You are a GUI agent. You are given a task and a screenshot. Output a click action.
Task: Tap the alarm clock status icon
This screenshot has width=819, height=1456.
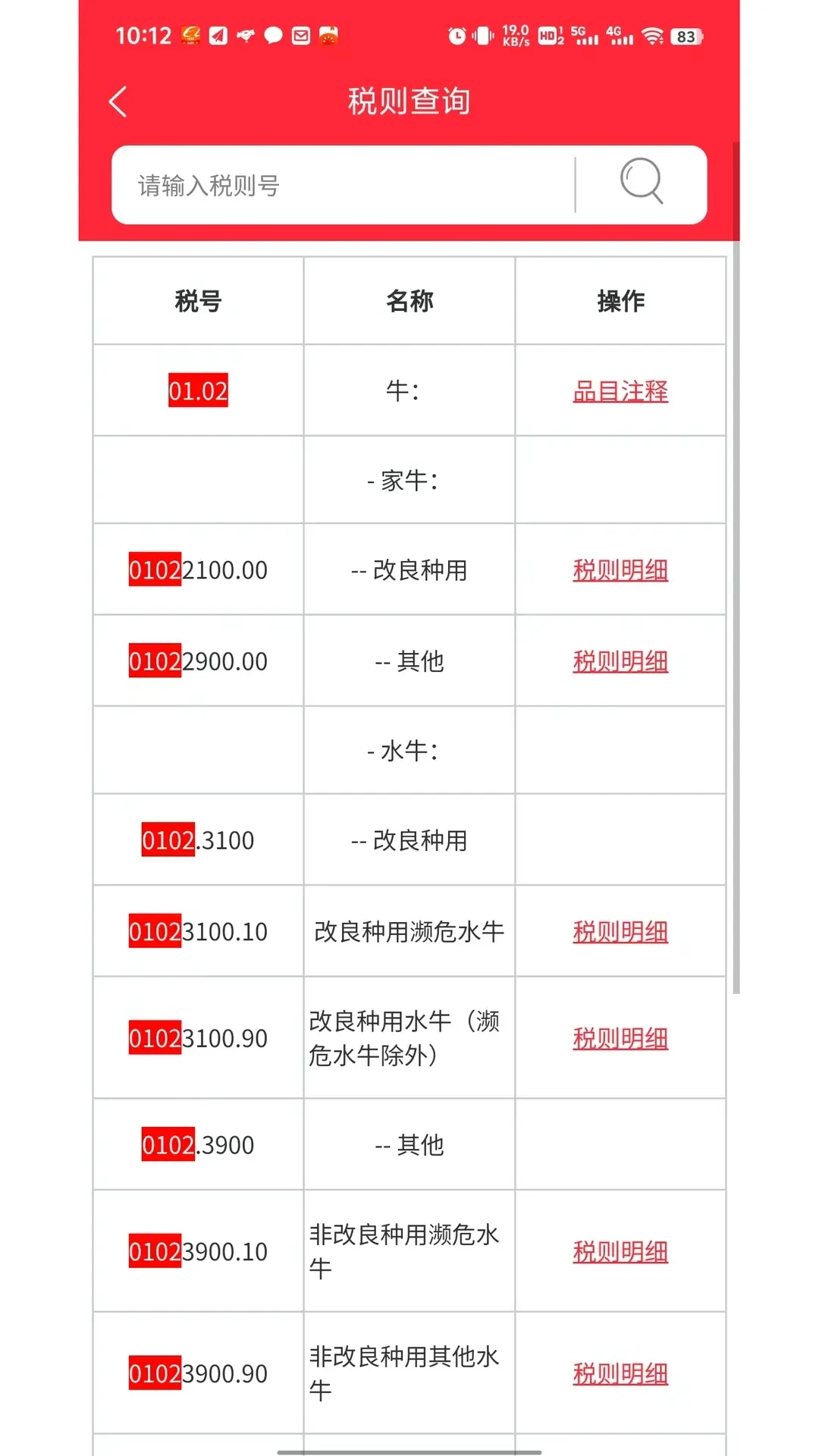(456, 36)
